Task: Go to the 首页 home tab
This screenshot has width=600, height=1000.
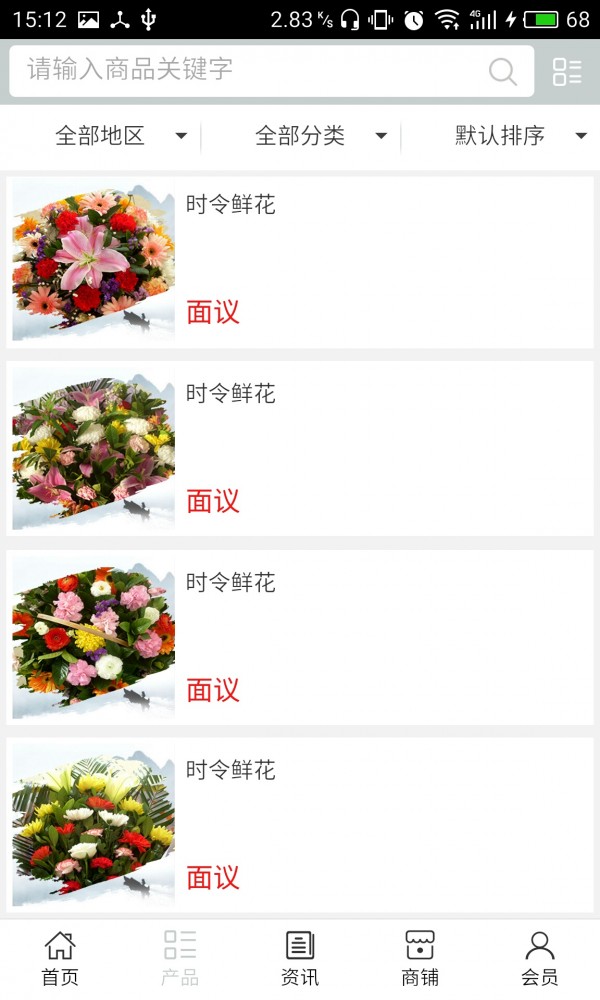Action: (x=60, y=958)
